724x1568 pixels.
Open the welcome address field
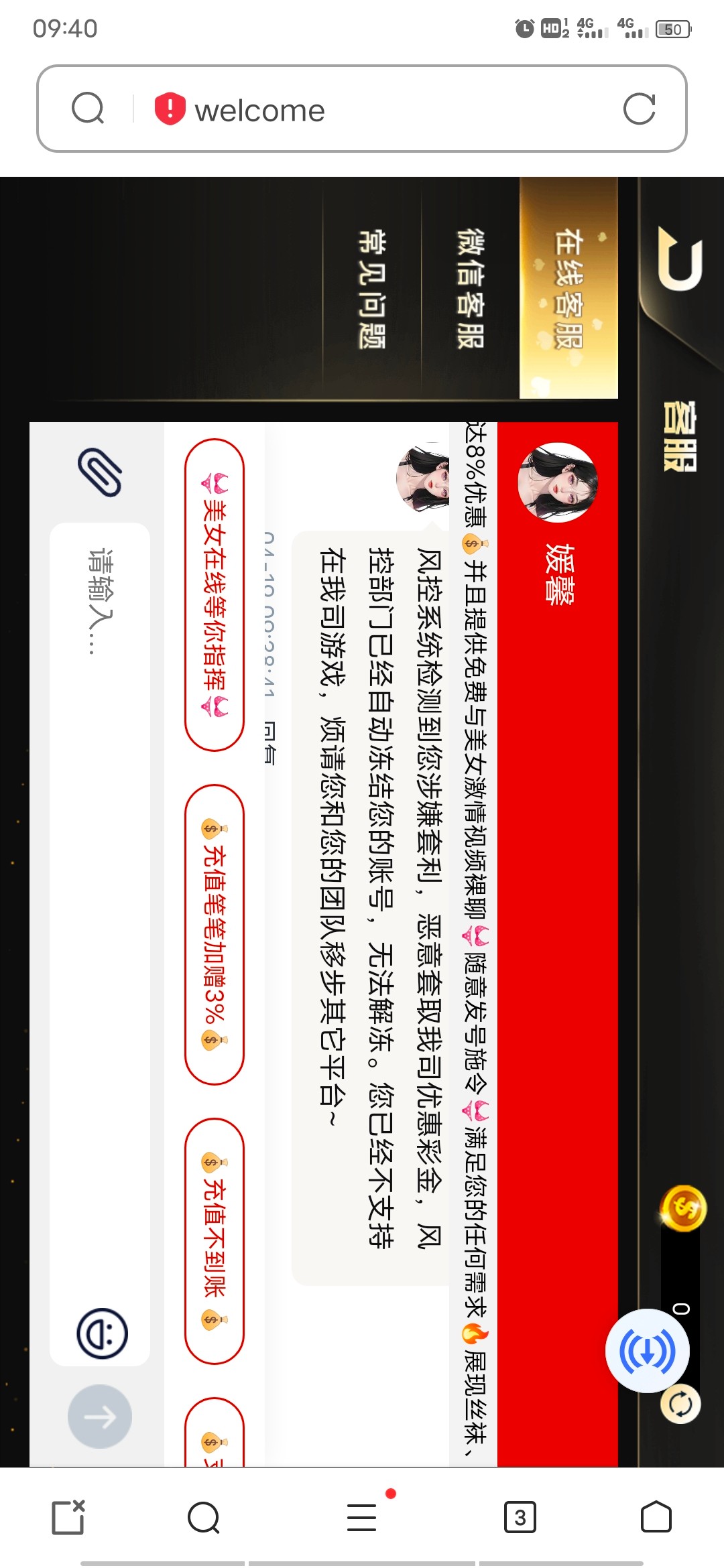(x=375, y=110)
